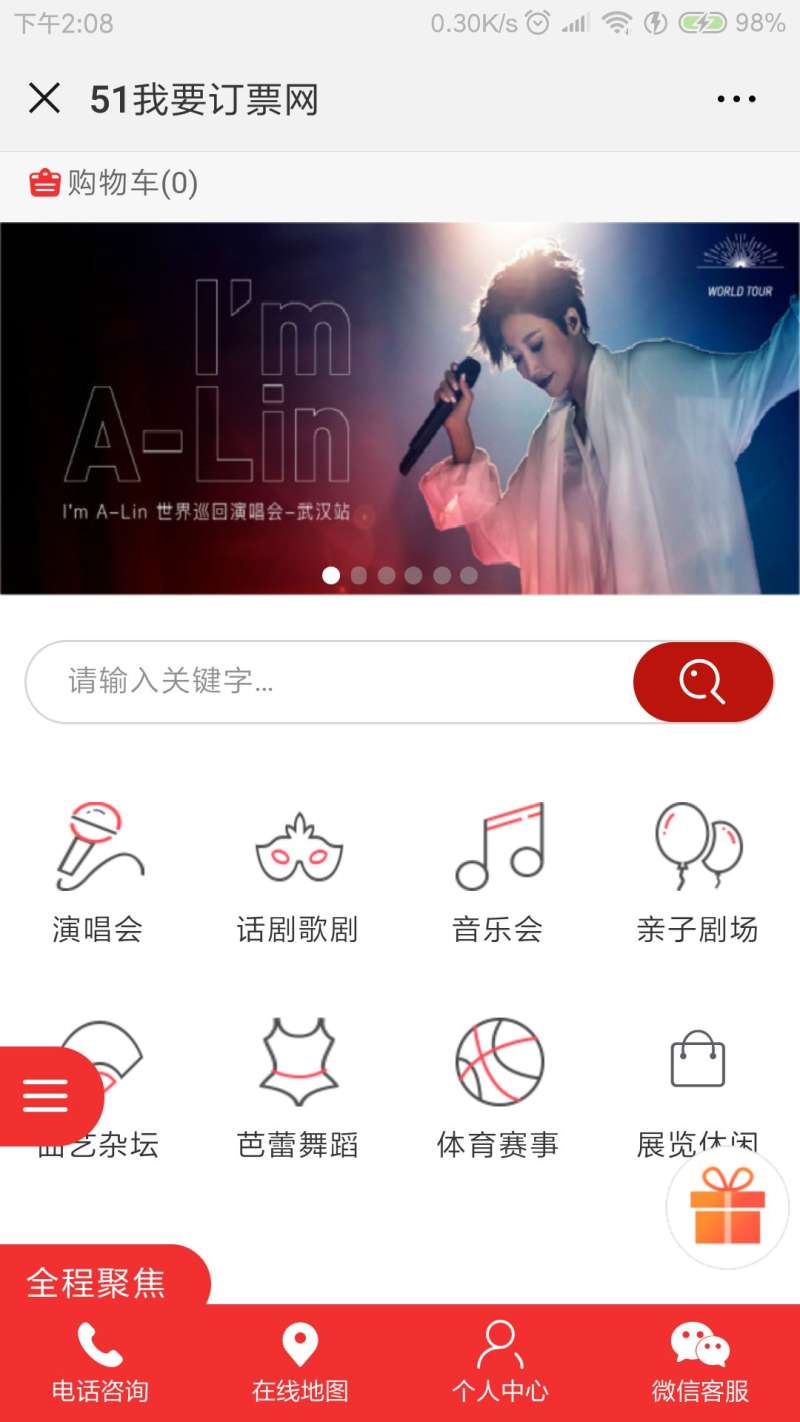Go to 个人中心 personal center
800x1422 pixels.
[x=500, y=1363]
